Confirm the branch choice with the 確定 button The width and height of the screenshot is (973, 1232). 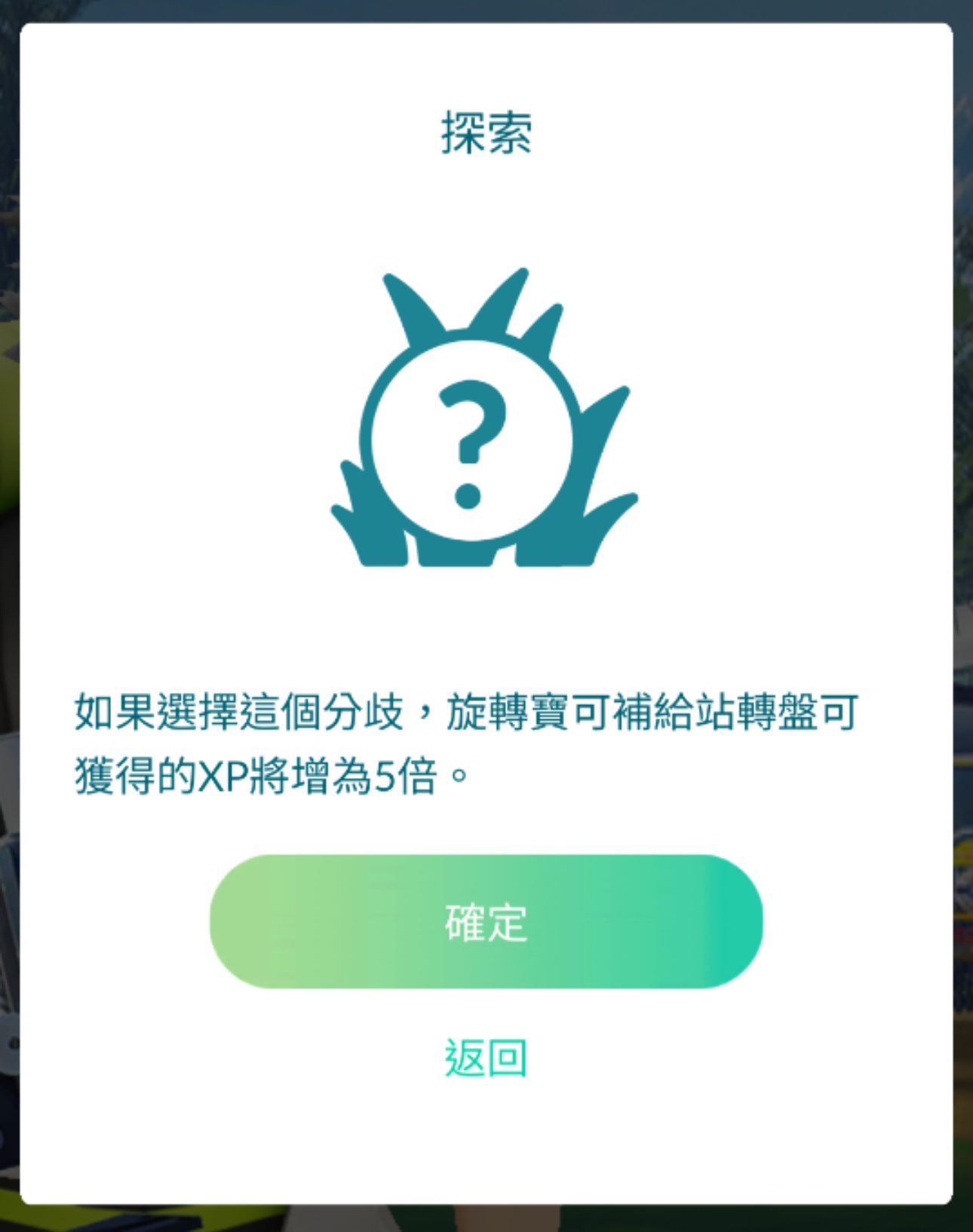486,921
